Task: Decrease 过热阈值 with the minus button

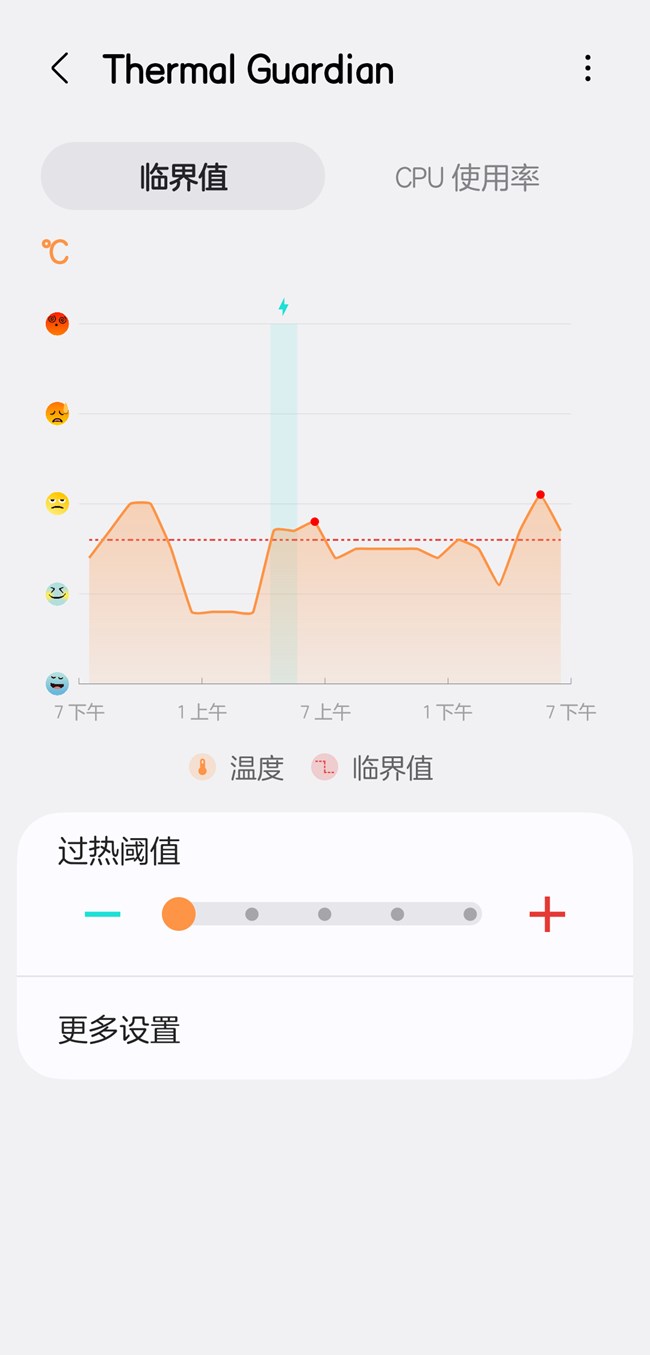Action: (x=103, y=914)
